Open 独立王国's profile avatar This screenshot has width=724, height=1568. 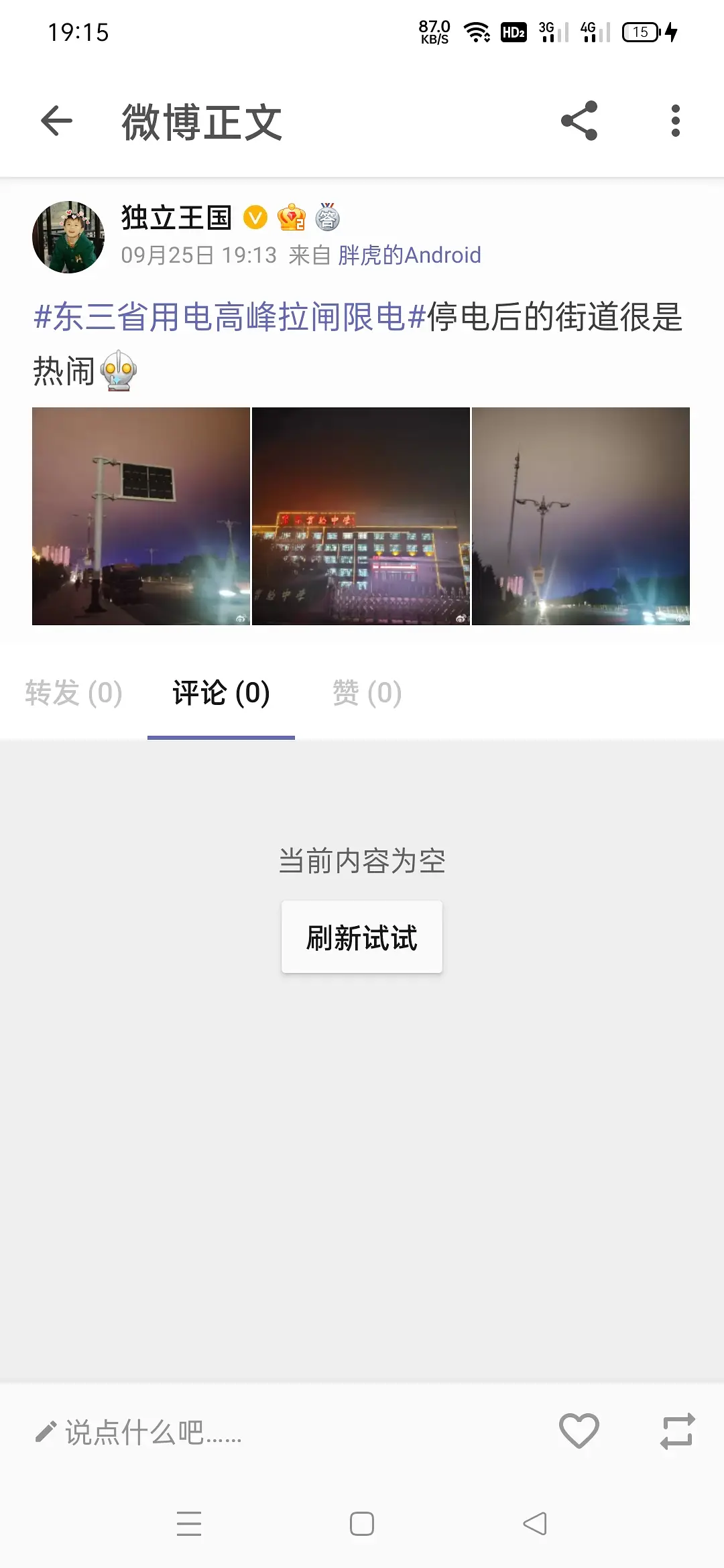[x=68, y=237]
